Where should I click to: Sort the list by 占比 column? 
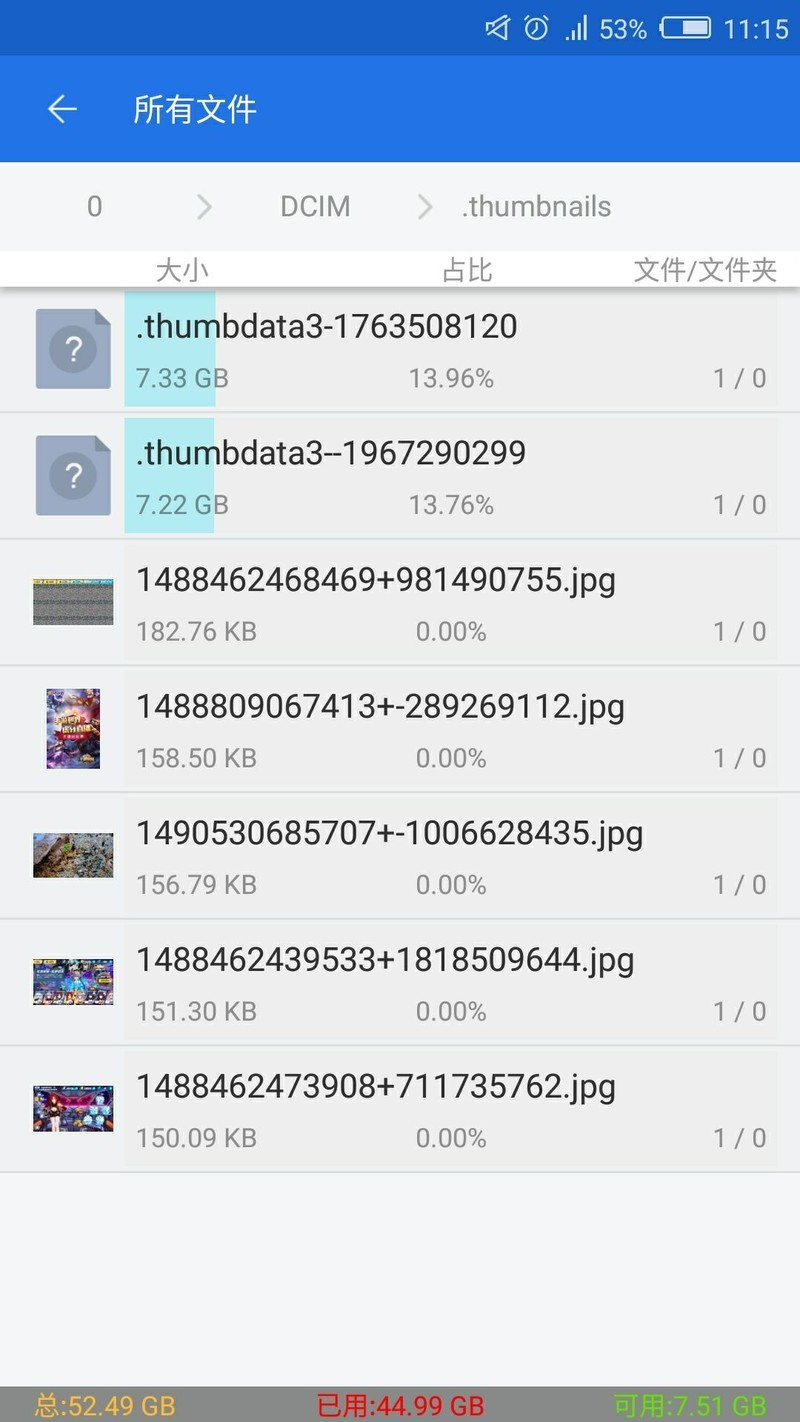tap(467, 270)
